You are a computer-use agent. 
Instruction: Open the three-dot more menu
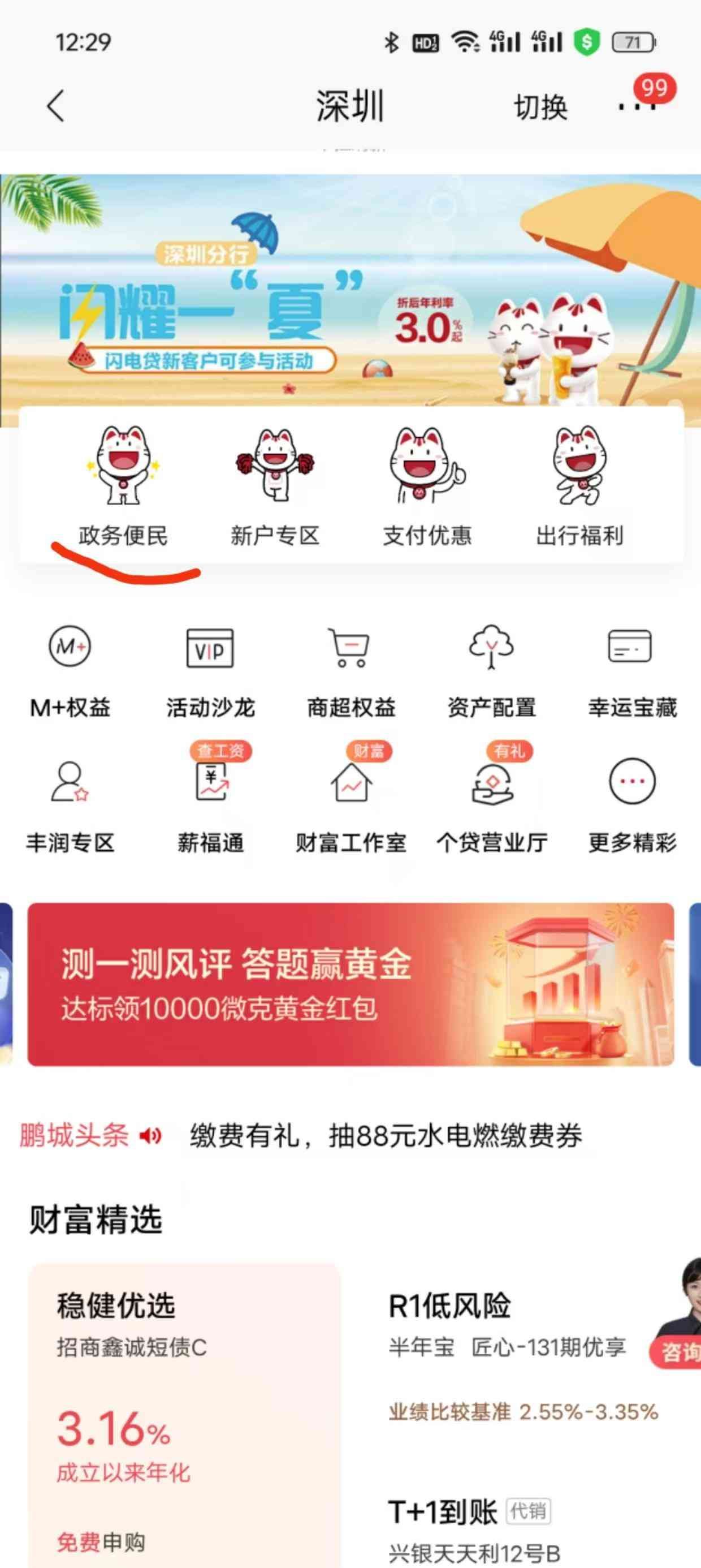click(x=636, y=107)
